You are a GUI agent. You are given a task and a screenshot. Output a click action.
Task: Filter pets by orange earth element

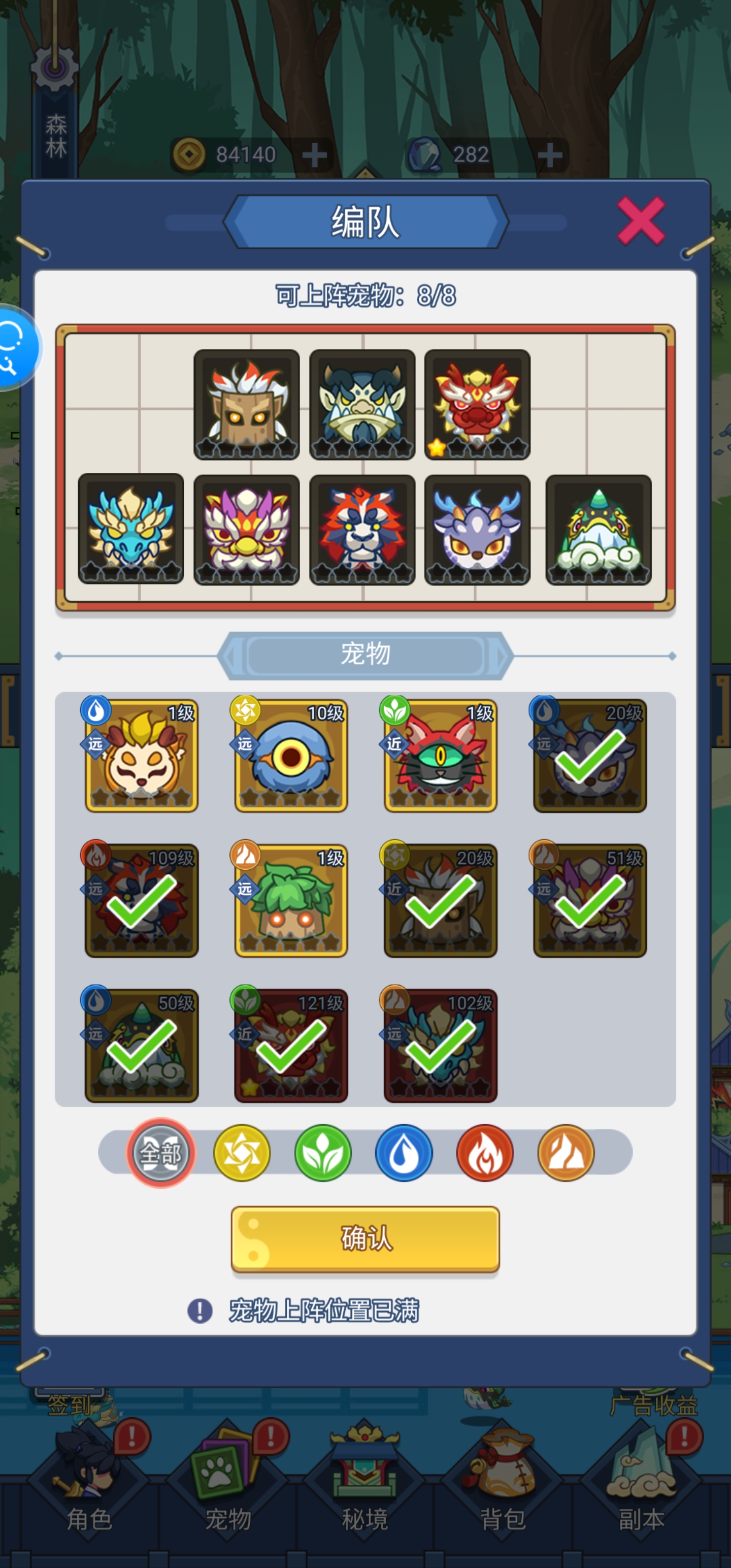pos(566,1152)
